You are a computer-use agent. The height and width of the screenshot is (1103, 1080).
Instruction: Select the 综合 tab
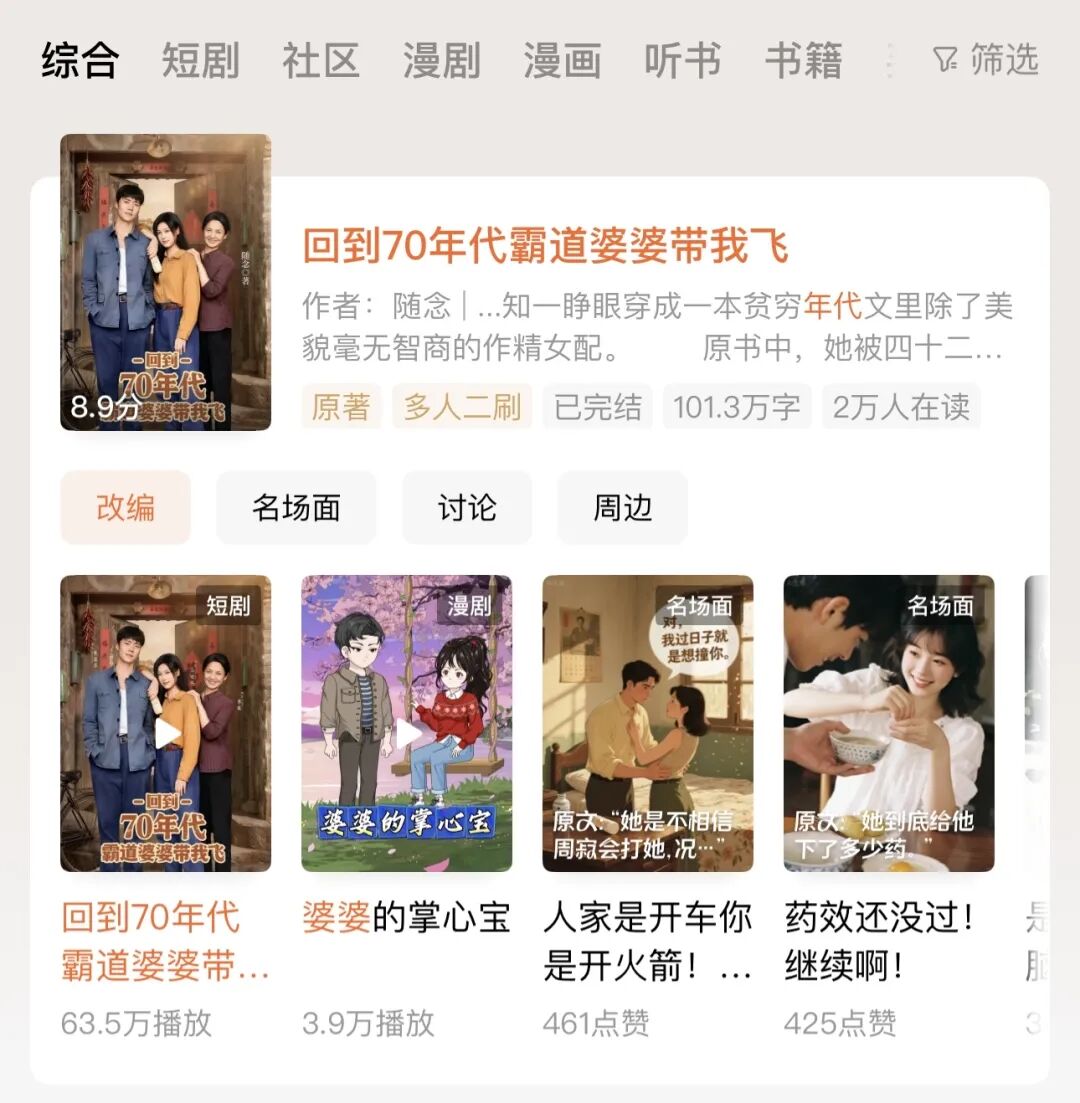pyautogui.click(x=80, y=61)
